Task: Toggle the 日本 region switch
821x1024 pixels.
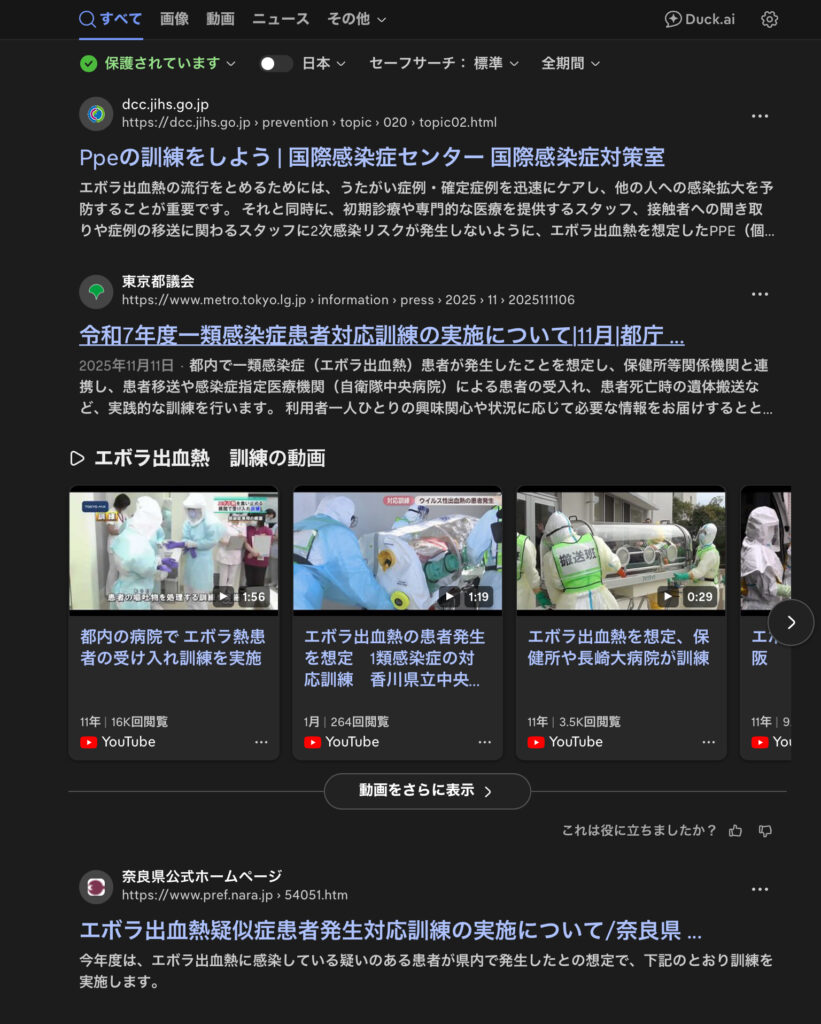Action: tap(276, 63)
